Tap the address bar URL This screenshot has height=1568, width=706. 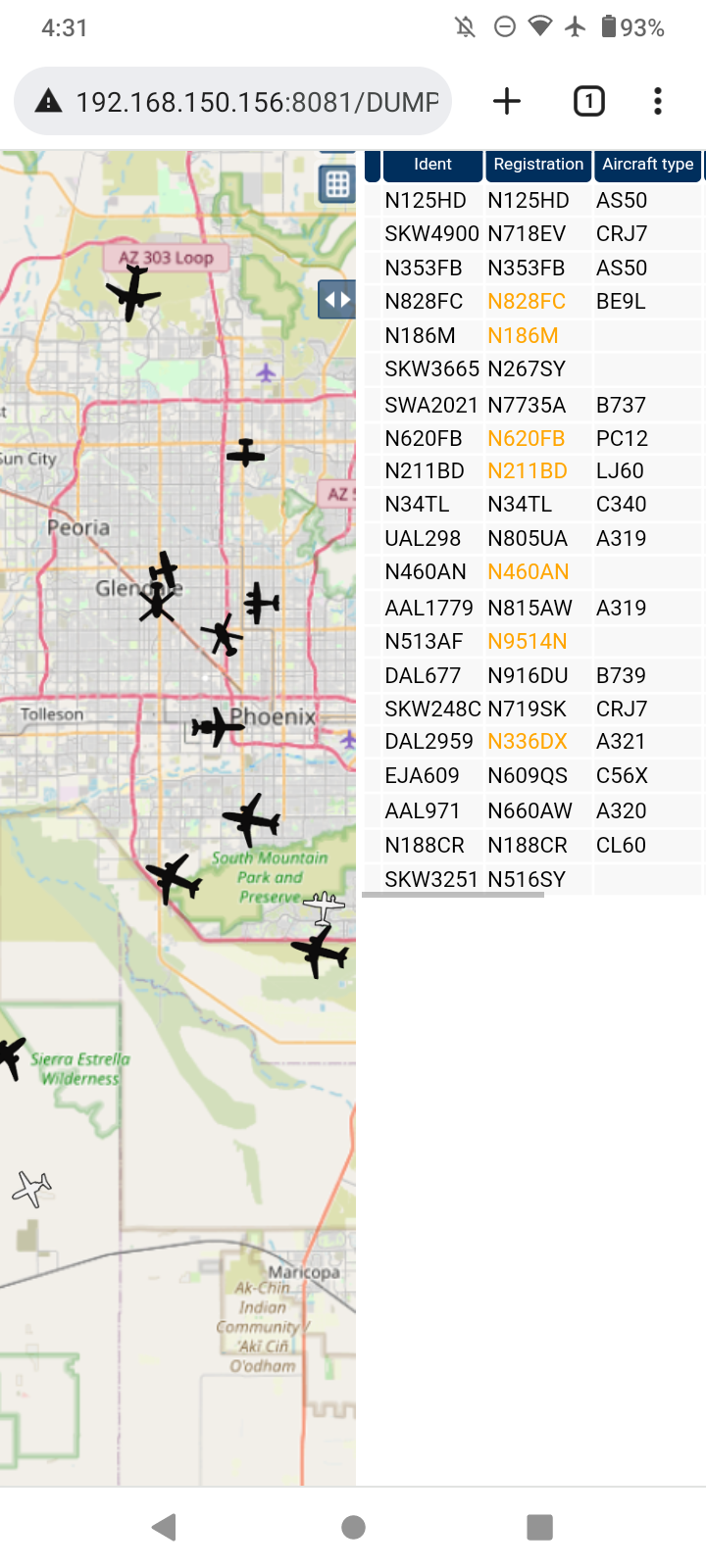[257, 102]
